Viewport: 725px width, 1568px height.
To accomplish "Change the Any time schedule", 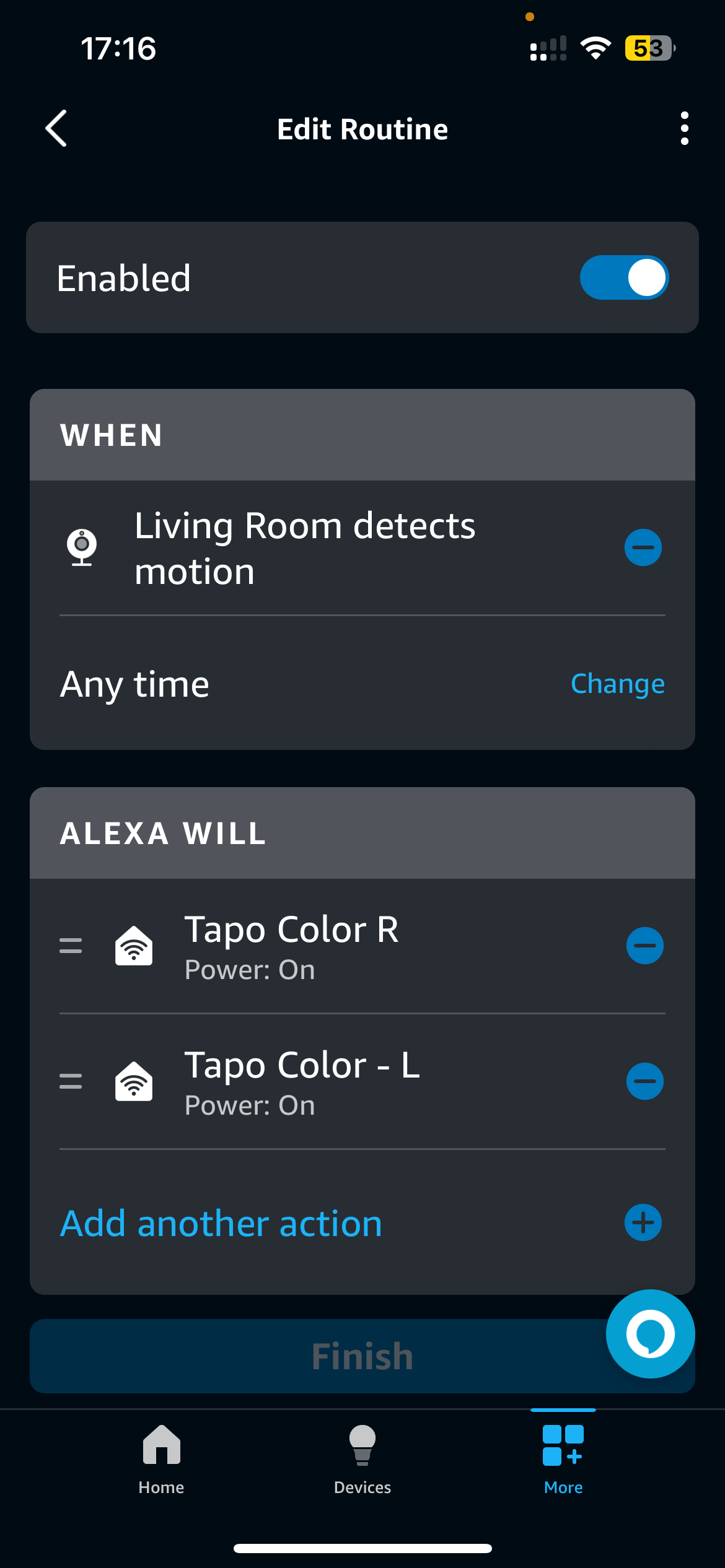I will 617,684.
